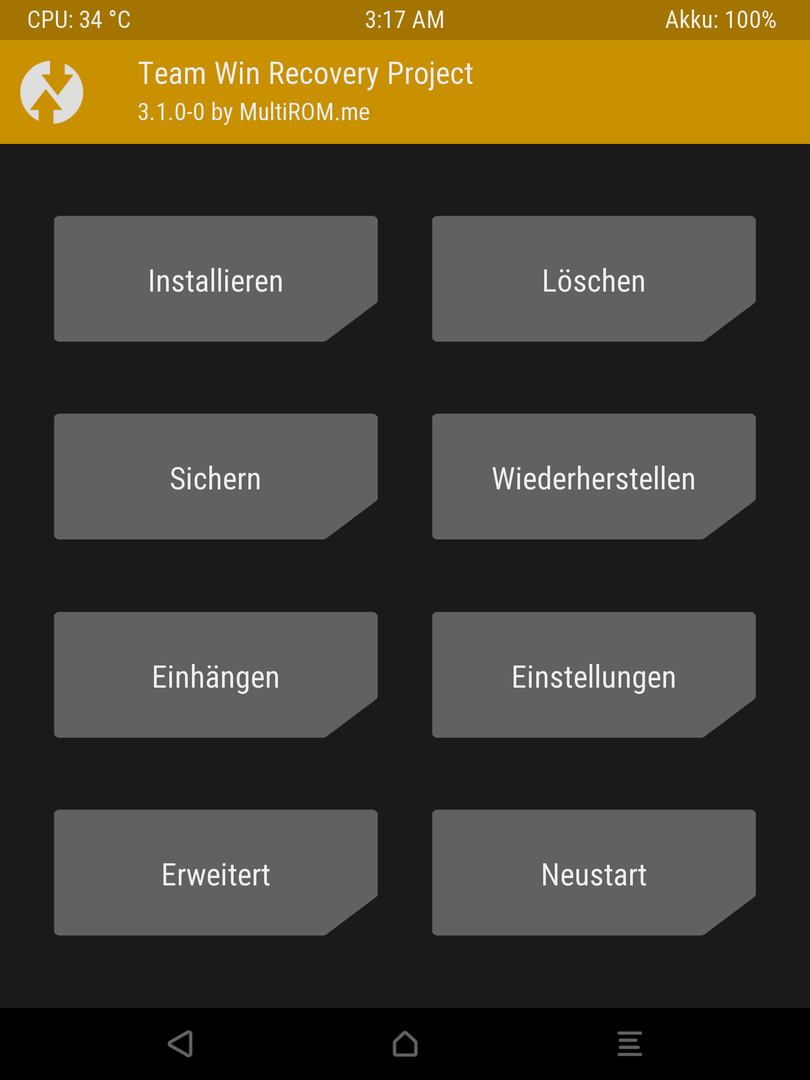The image size is (810, 1080).
Task: Go to the Erweitert options
Action: 215,873
